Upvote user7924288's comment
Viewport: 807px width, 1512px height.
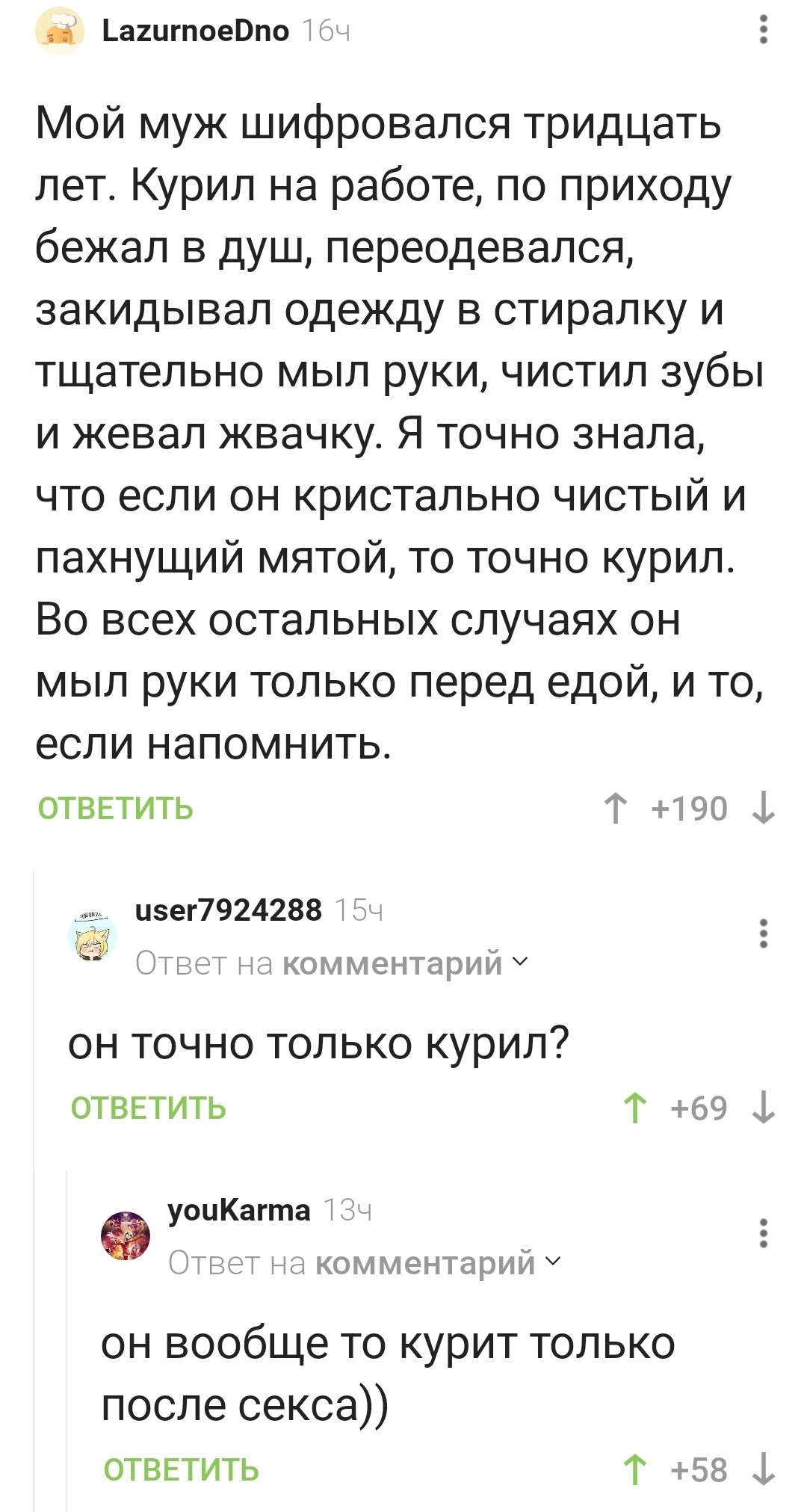tap(634, 1108)
